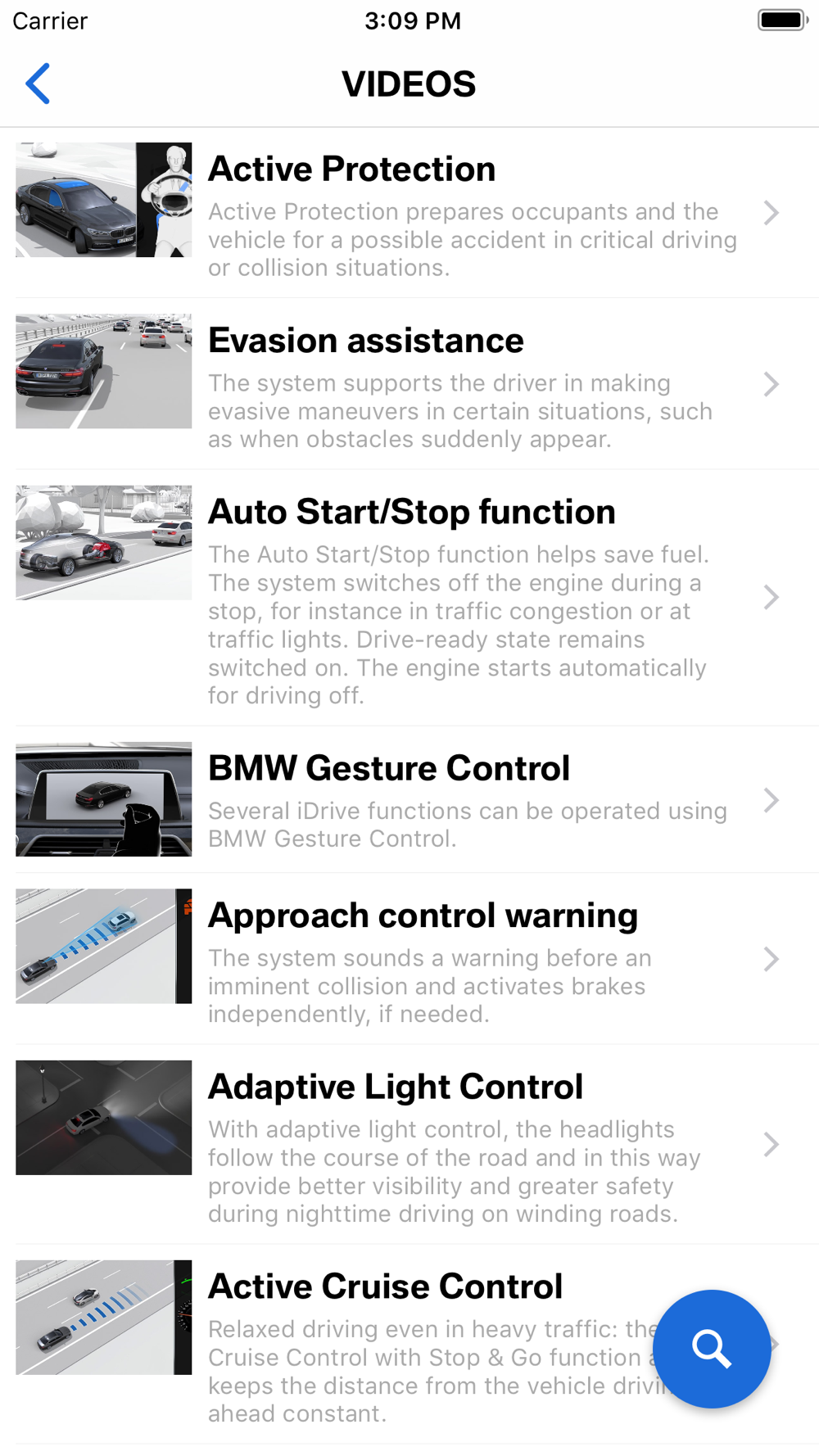Viewport: 819px width, 1456px height.
Task: Select the Adaptive Light Control video
Action: (409, 1145)
